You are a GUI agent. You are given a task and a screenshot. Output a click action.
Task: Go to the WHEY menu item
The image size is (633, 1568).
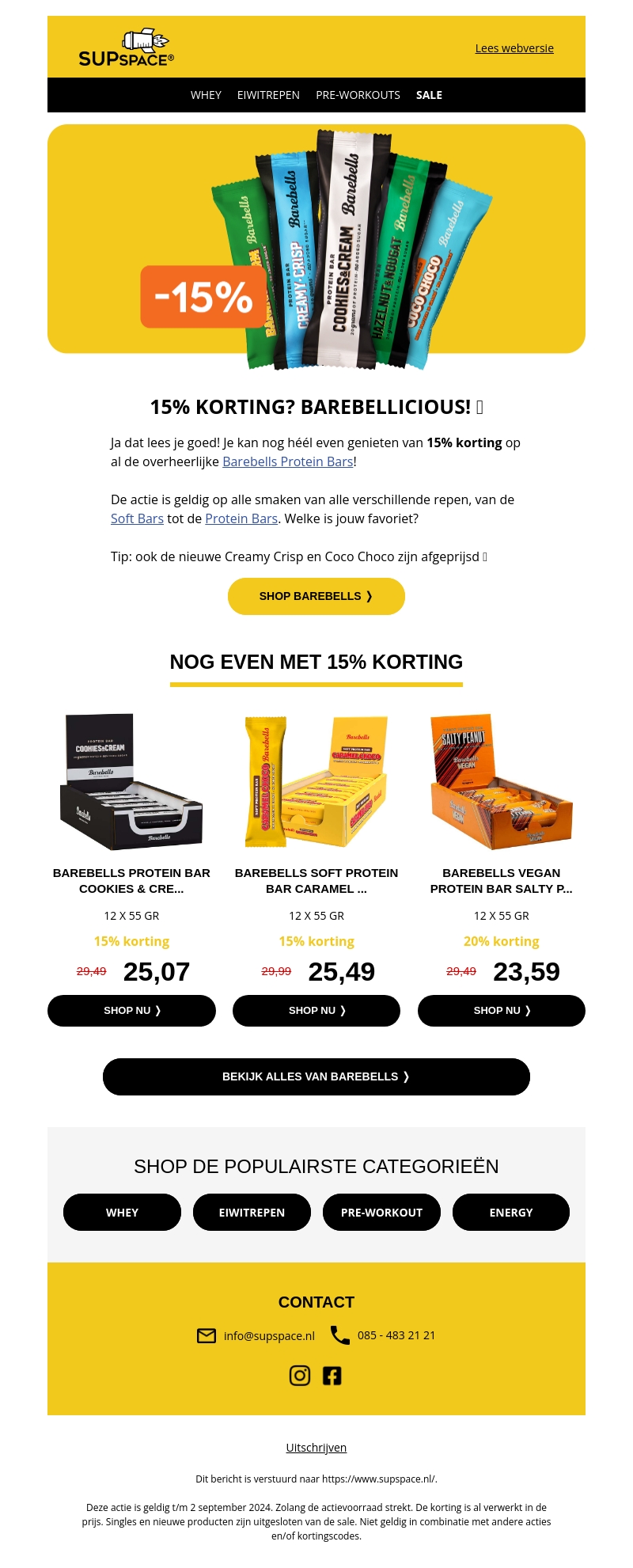click(x=206, y=95)
